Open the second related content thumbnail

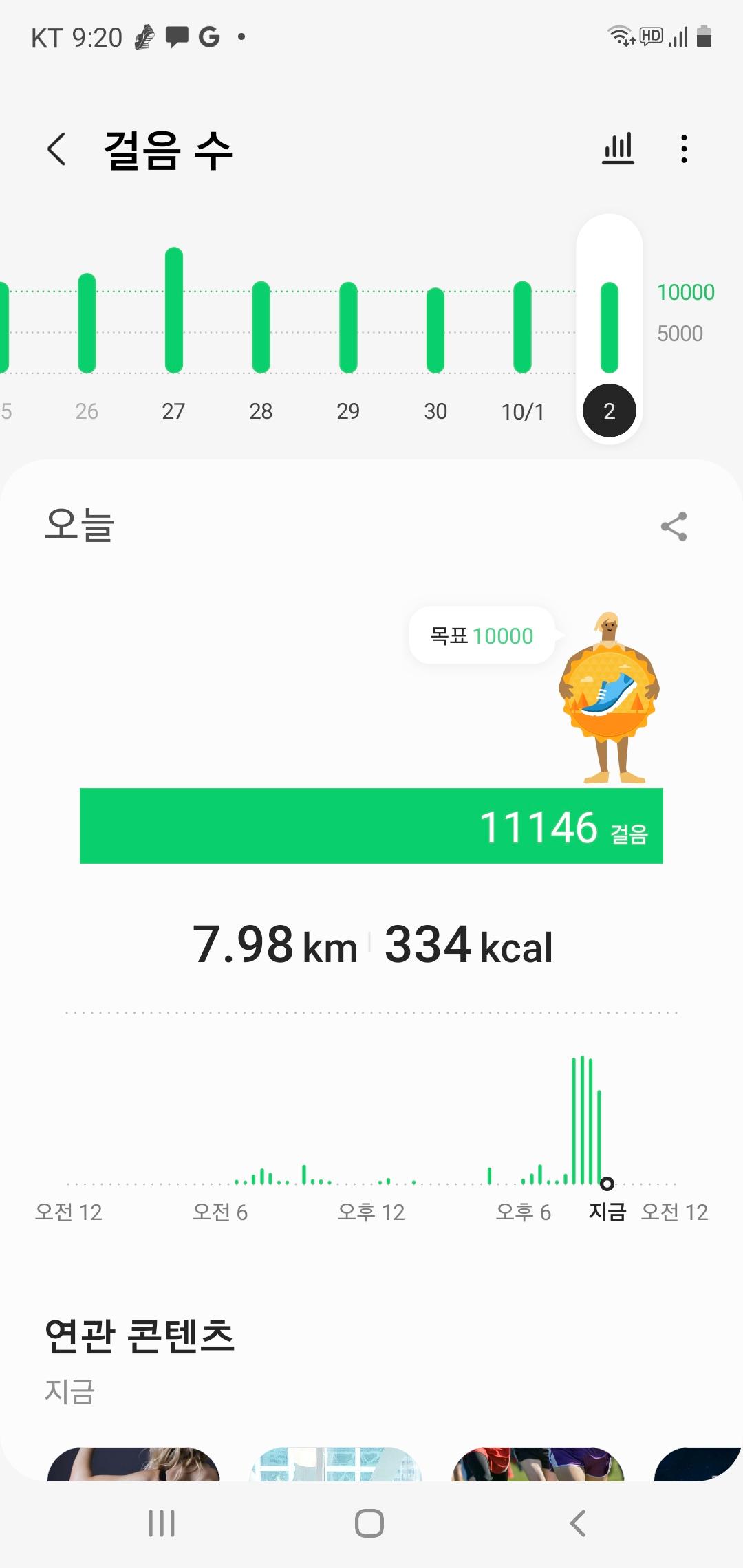coord(336,1463)
